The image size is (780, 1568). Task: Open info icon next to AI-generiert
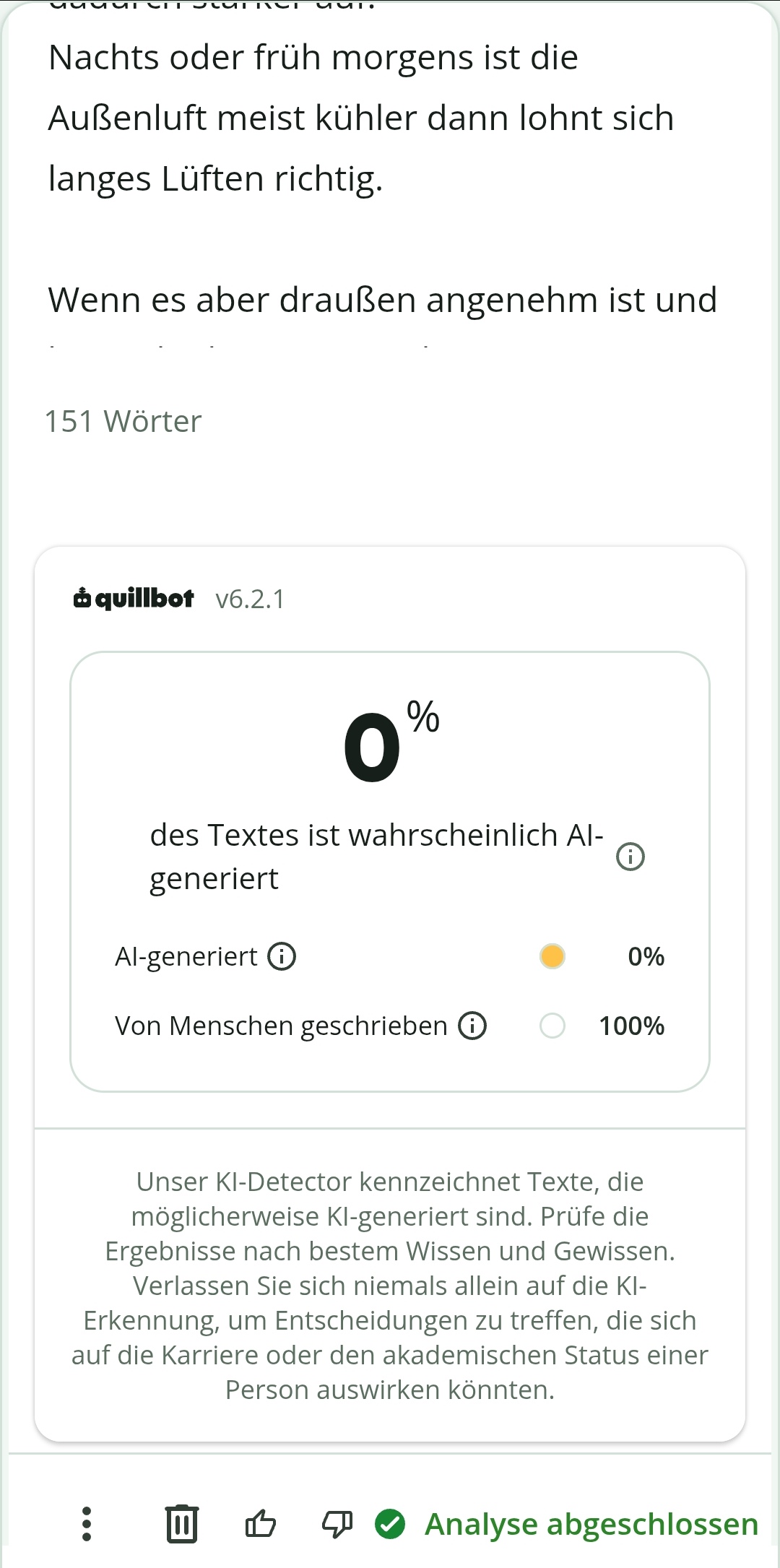click(282, 956)
